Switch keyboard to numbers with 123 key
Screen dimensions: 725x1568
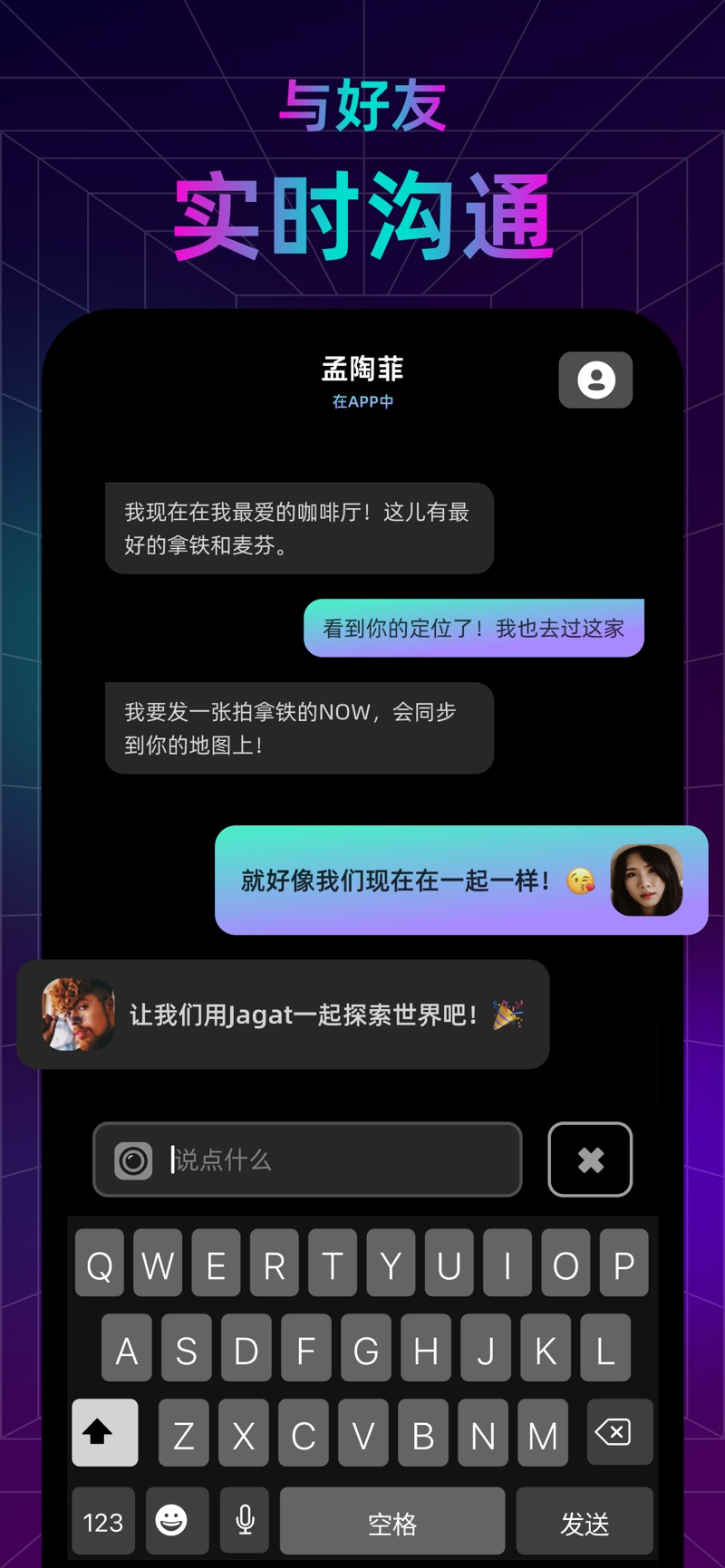tap(103, 1521)
